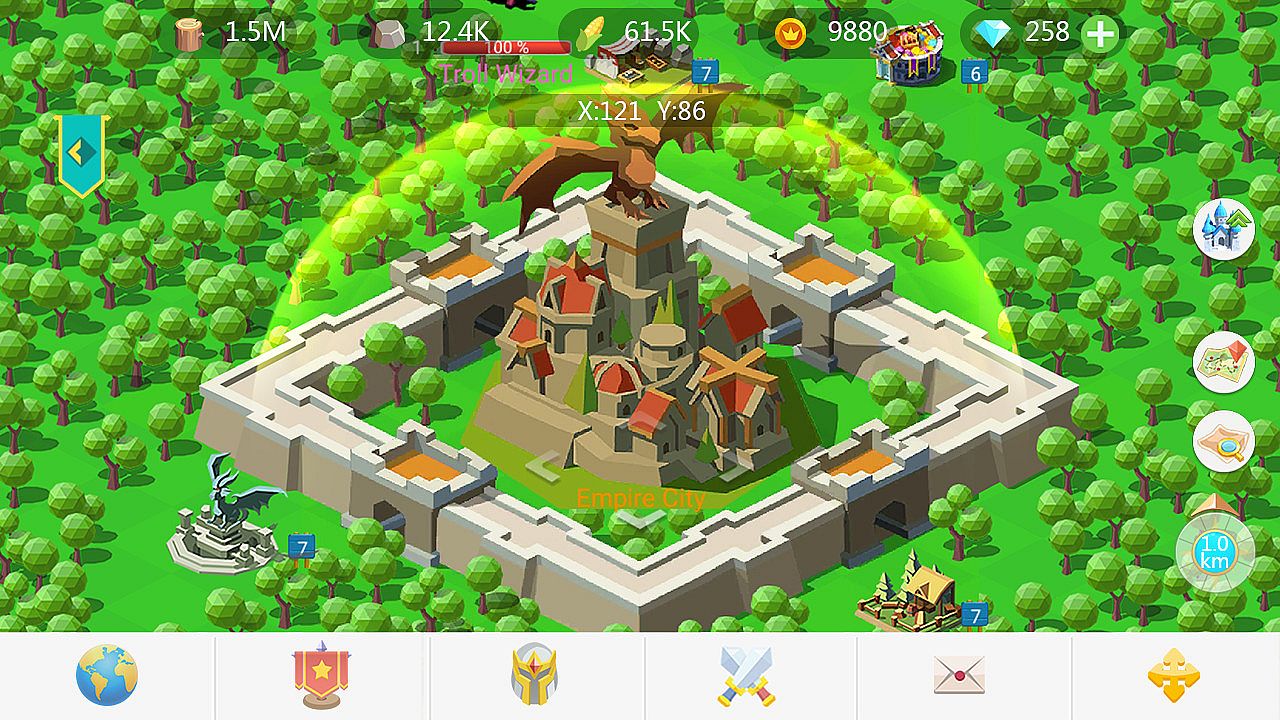Tap the golden arrows move icon
Viewport: 1280px width, 720px height.
1173,676
